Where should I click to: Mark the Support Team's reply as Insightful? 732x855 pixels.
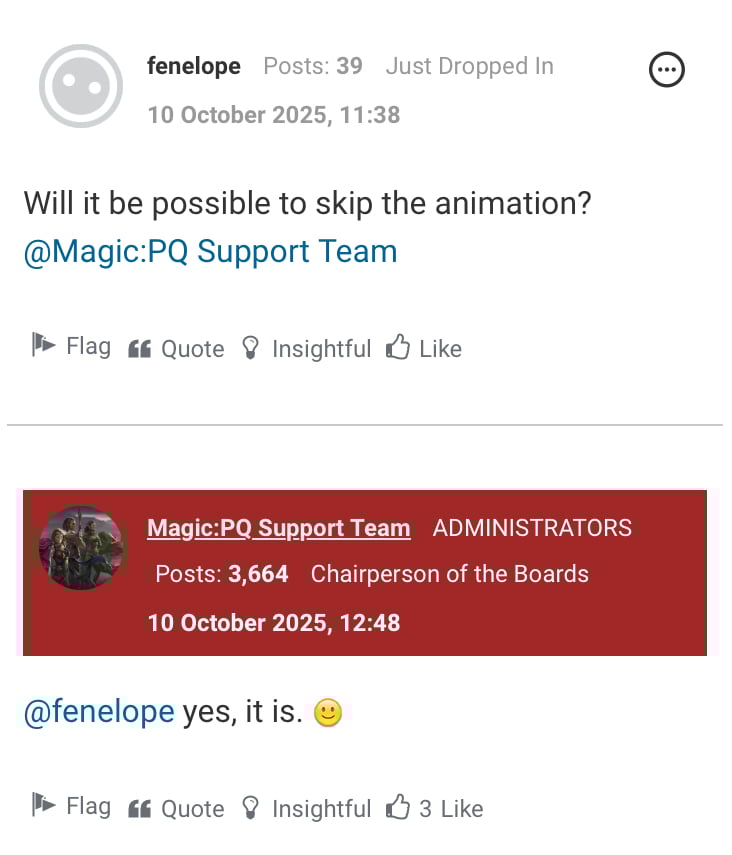[x=307, y=809]
